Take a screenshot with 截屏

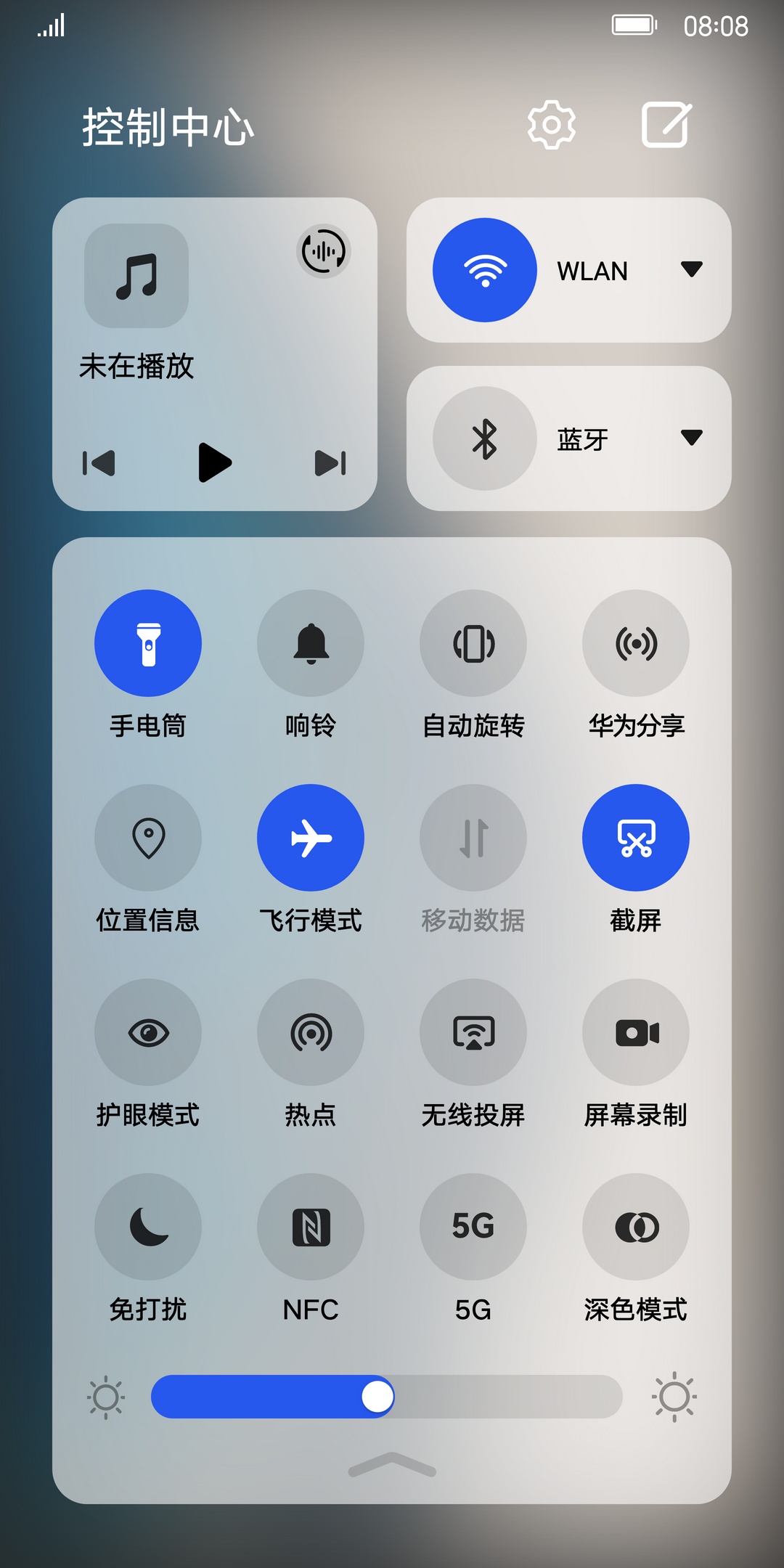pos(636,838)
